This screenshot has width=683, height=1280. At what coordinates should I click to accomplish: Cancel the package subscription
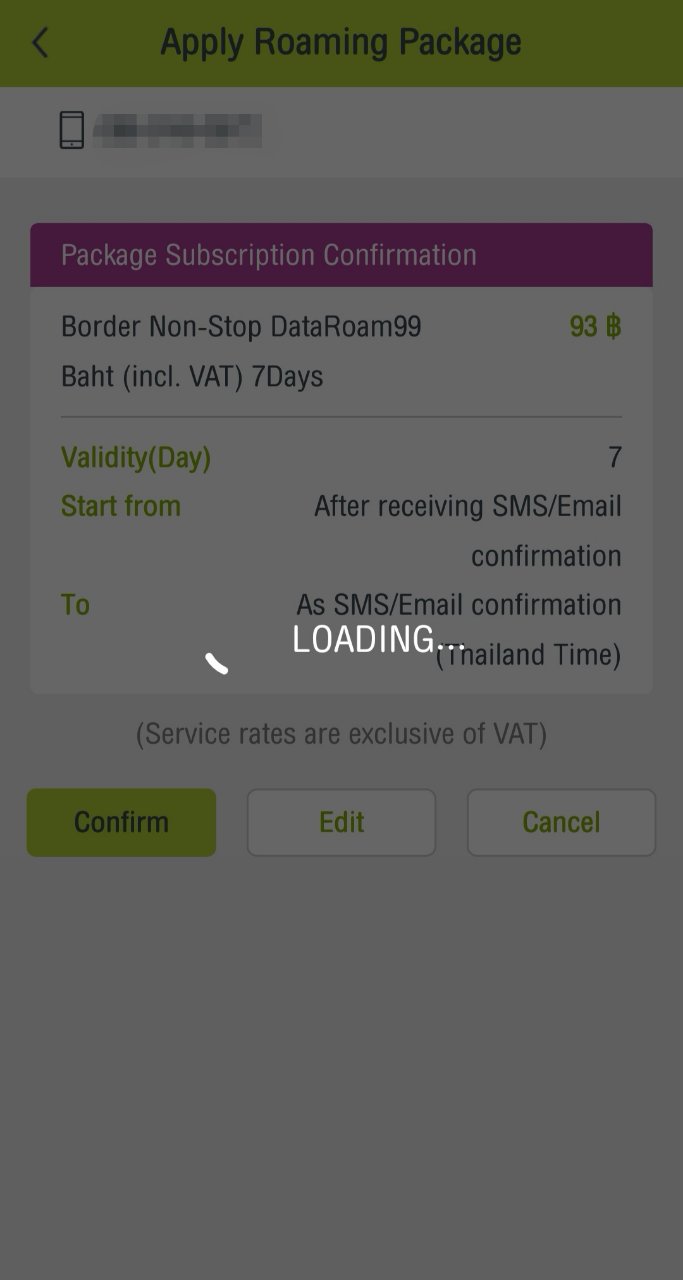pos(561,822)
